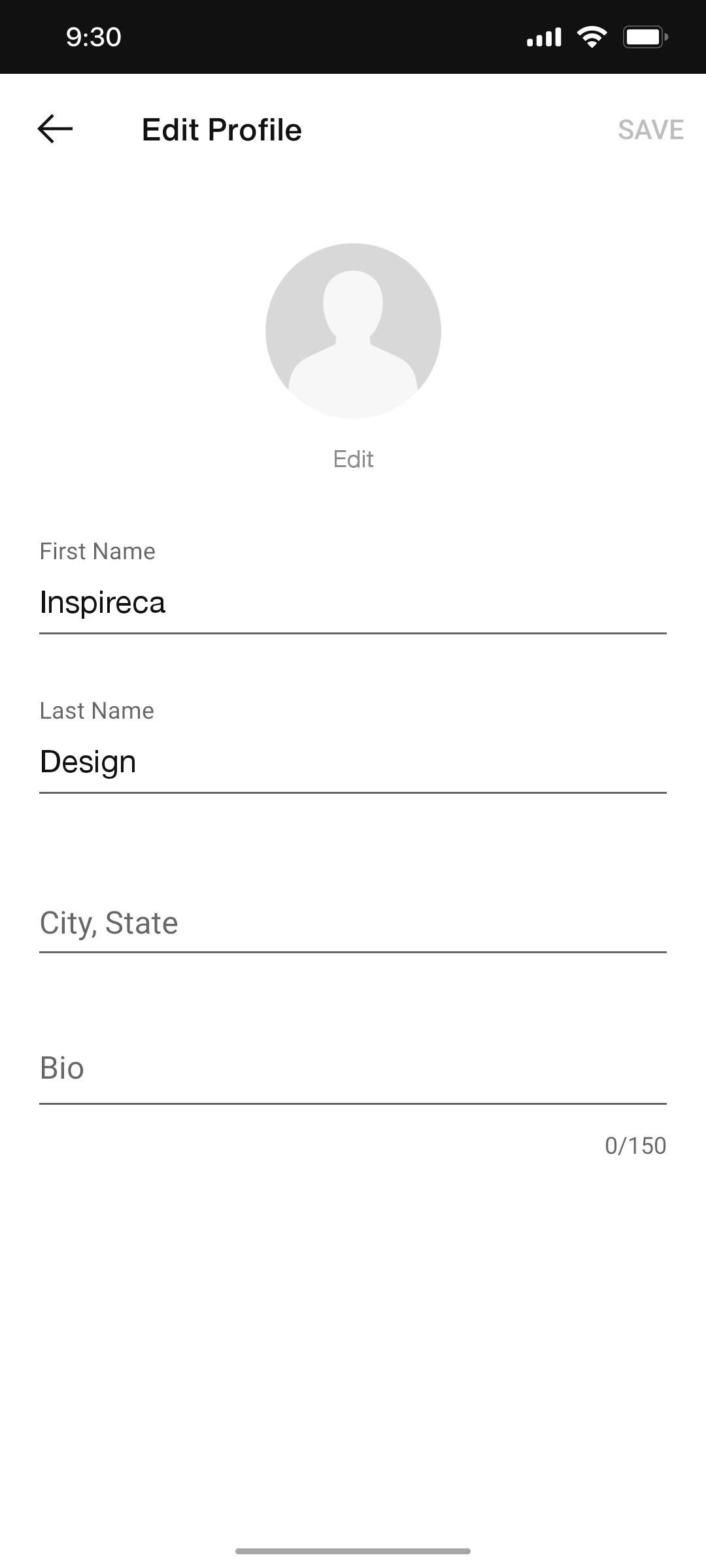The image size is (706, 1568).
Task: Tap the 0/150 character counter
Action: [635, 1146]
